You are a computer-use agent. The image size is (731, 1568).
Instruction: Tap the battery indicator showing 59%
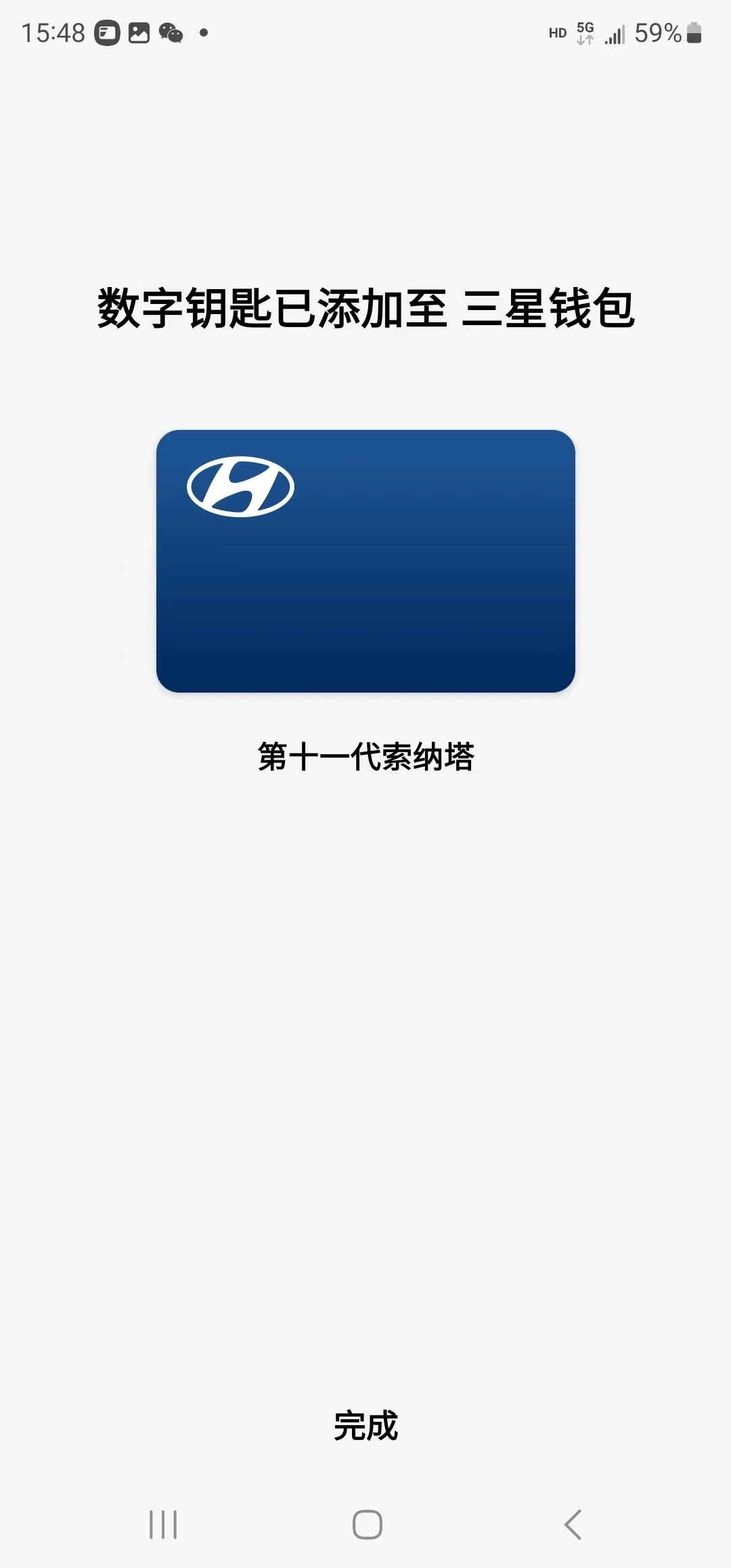point(667,34)
